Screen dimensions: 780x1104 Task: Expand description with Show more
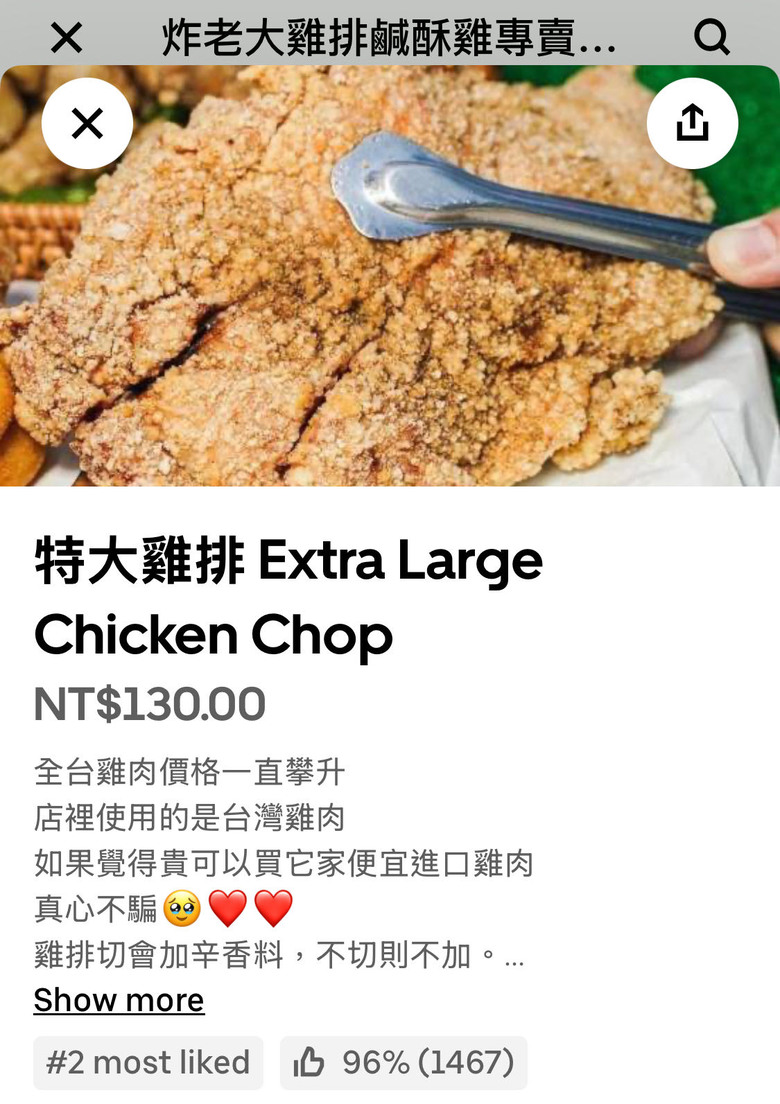coord(119,999)
